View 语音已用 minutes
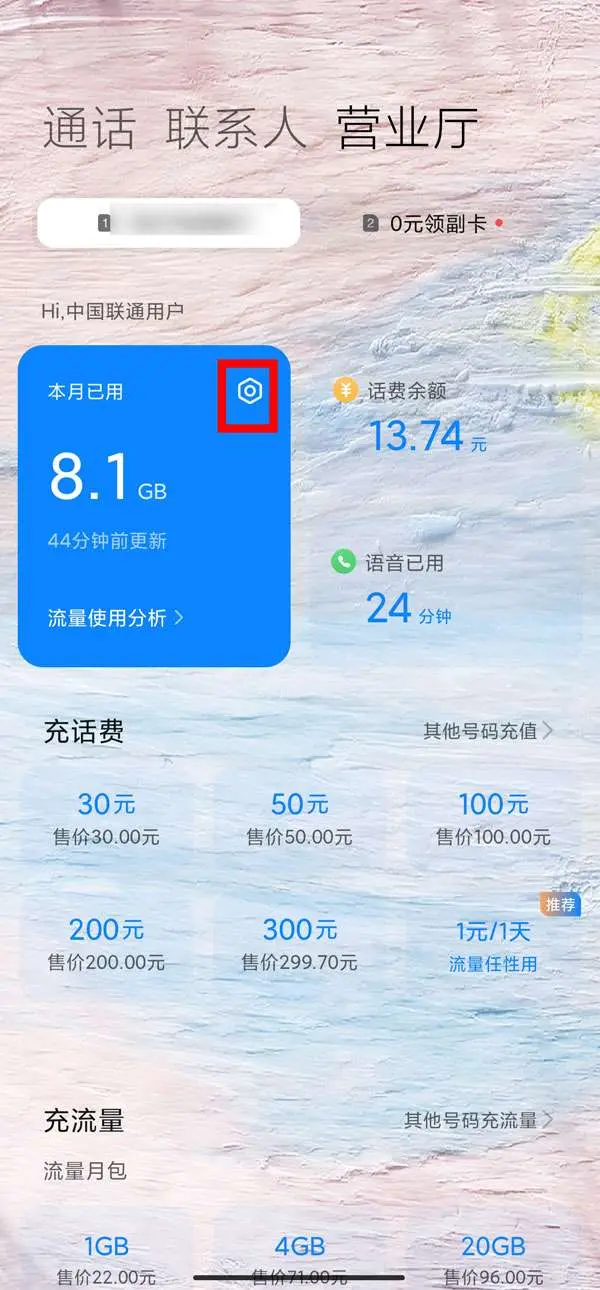The image size is (600, 1290). [x=405, y=592]
